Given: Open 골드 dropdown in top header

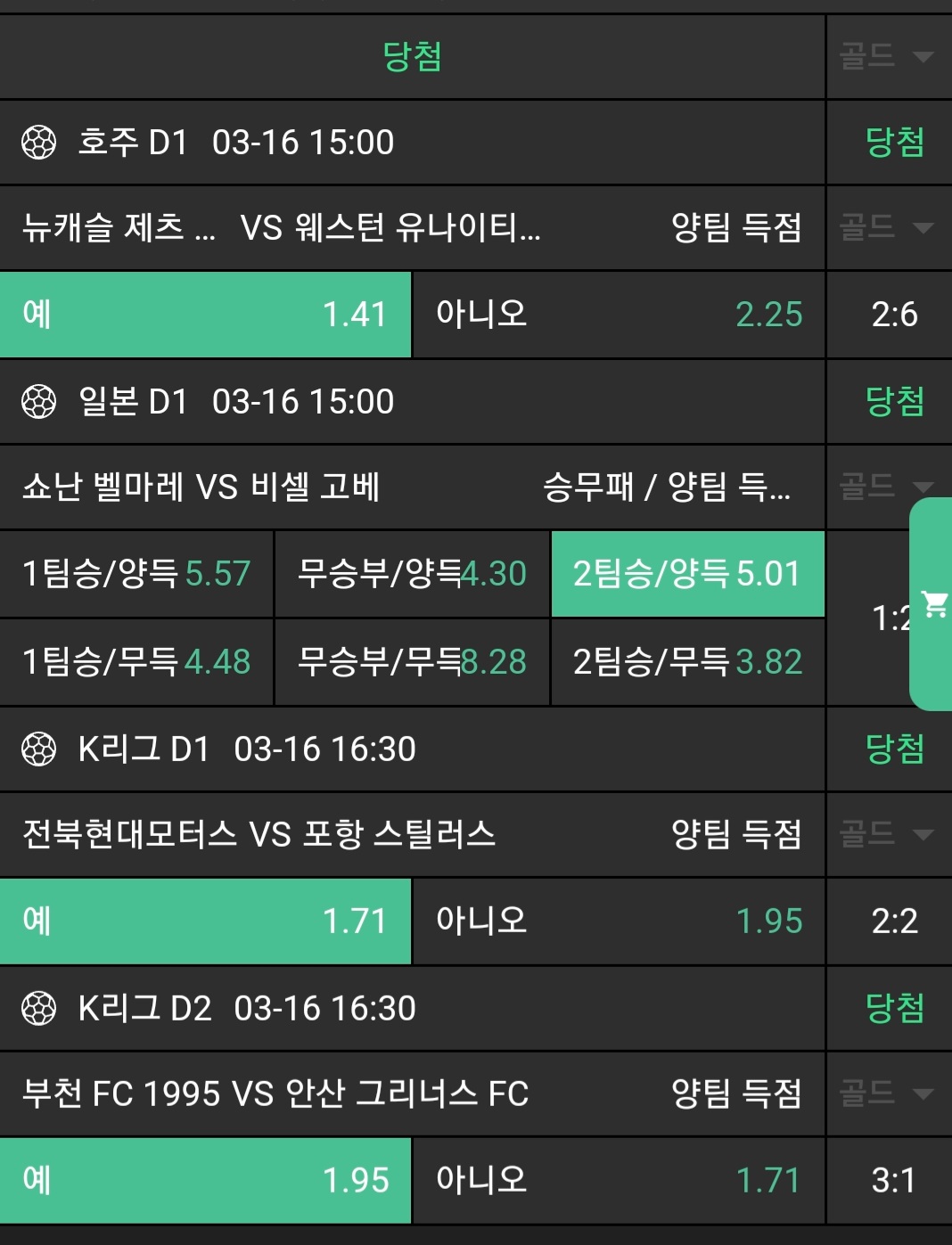Looking at the screenshot, I should (887, 57).
